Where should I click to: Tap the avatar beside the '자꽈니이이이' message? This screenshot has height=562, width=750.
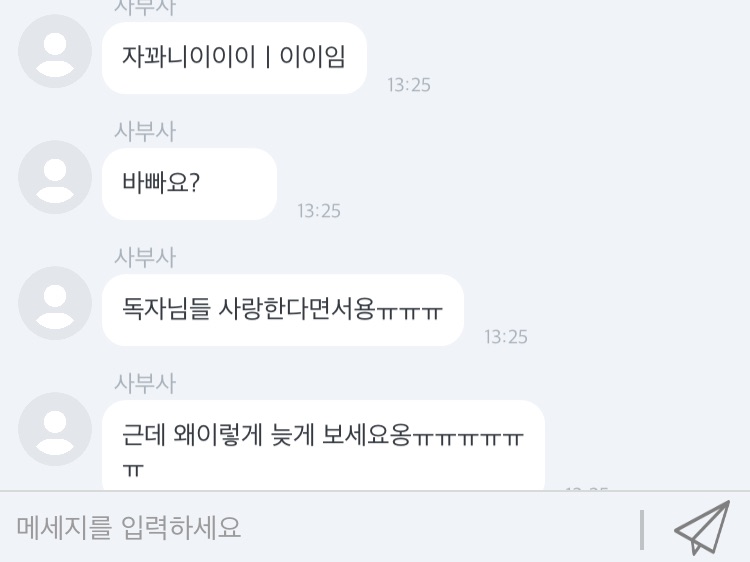[56, 51]
